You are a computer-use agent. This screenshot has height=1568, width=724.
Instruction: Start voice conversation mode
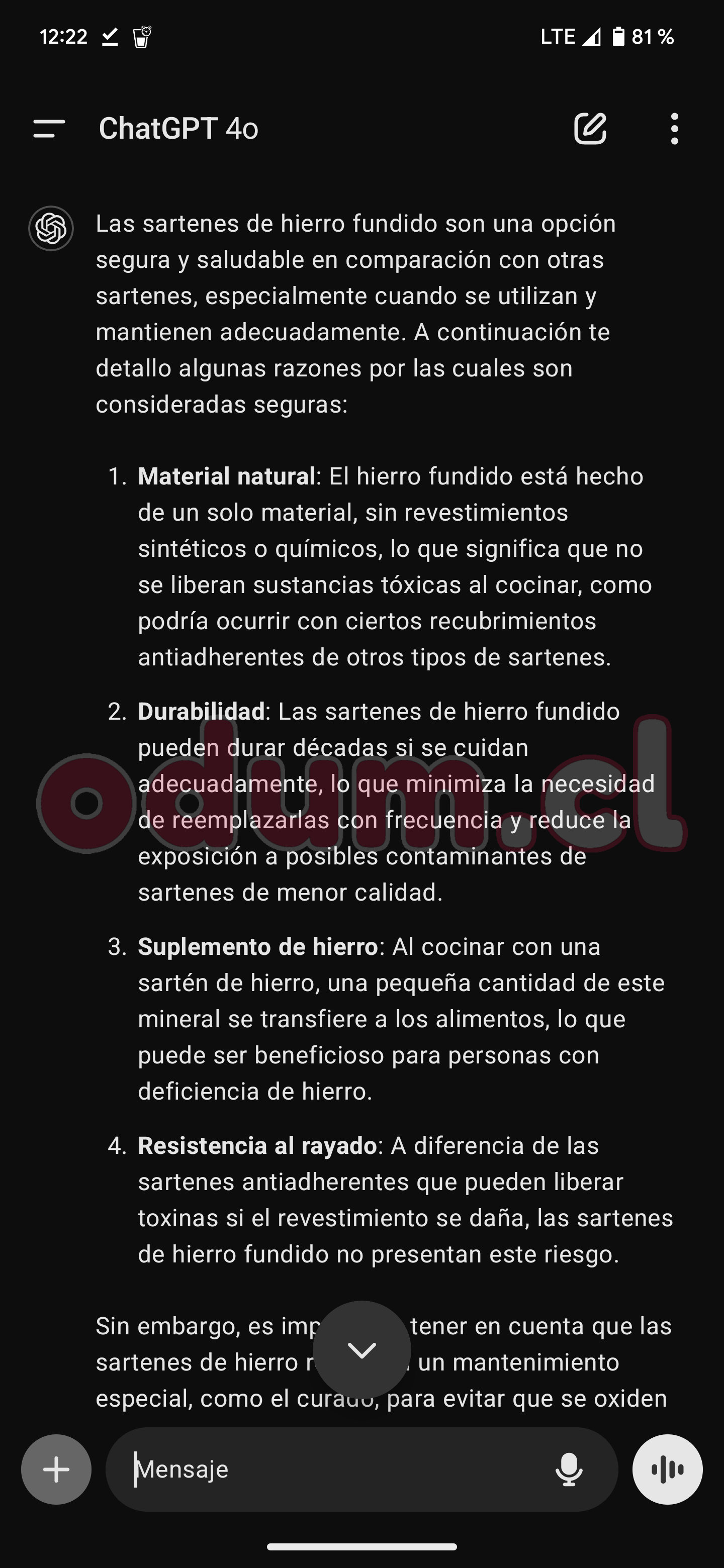pos(667,1469)
